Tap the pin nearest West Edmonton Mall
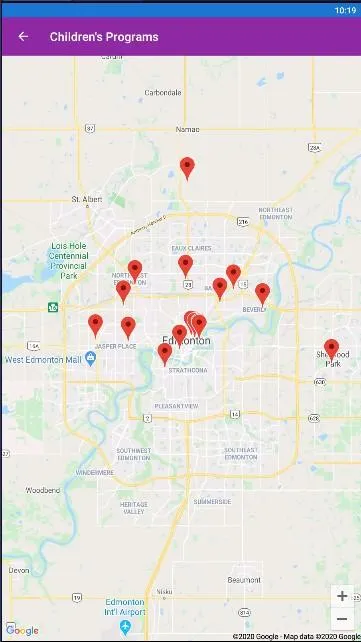The width and height of the screenshot is (361, 642). coord(95,326)
